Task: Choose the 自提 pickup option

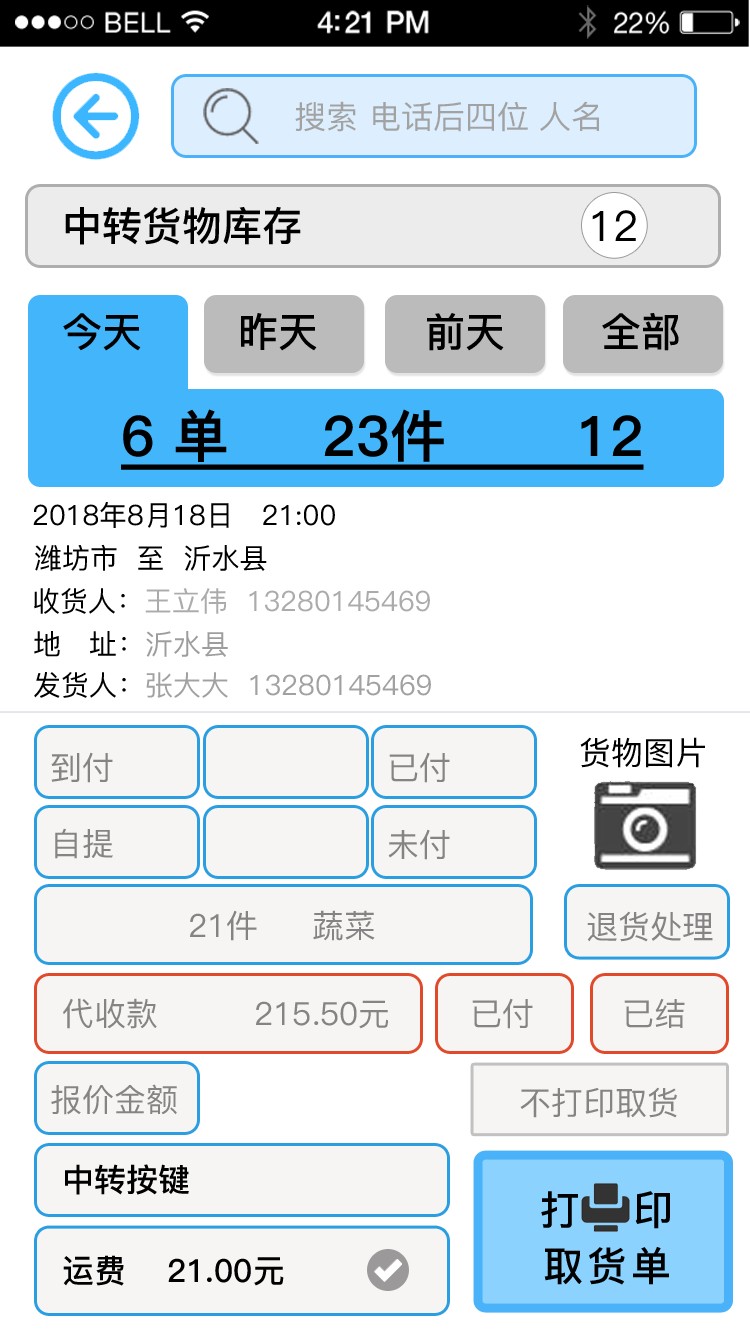Action: [117, 842]
